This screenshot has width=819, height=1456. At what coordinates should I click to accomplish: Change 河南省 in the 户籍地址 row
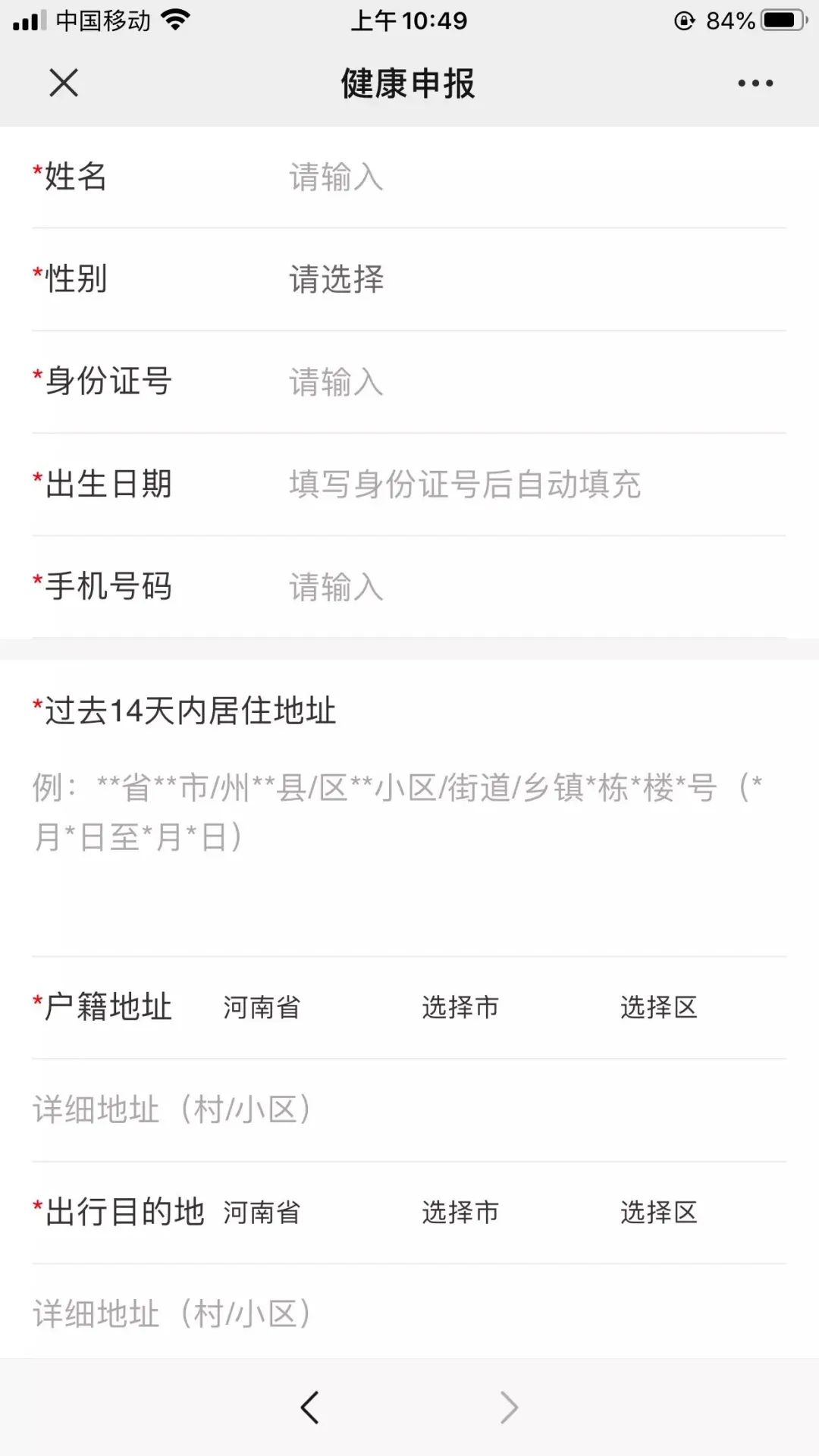coord(262,1008)
